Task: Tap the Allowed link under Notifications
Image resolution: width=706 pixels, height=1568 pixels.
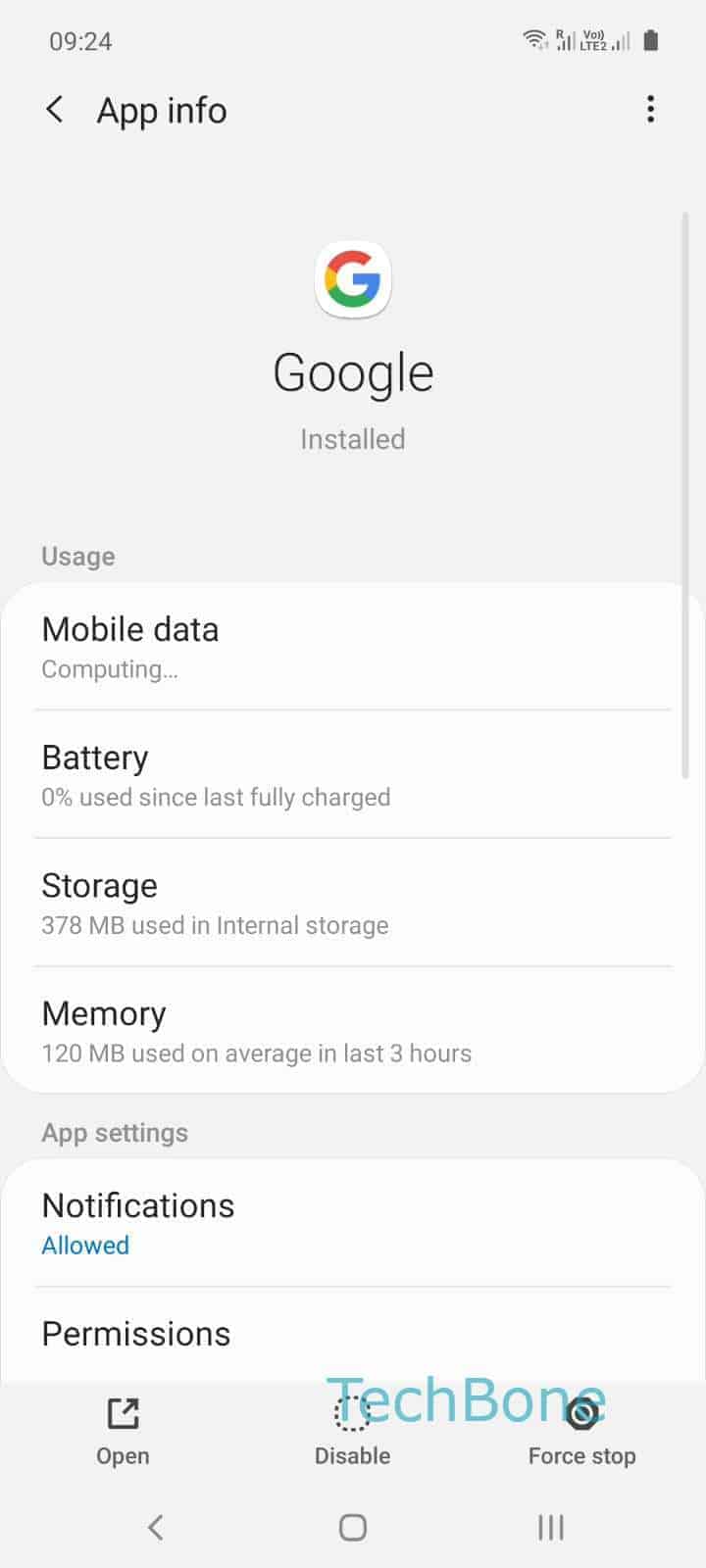Action: pos(85,1245)
